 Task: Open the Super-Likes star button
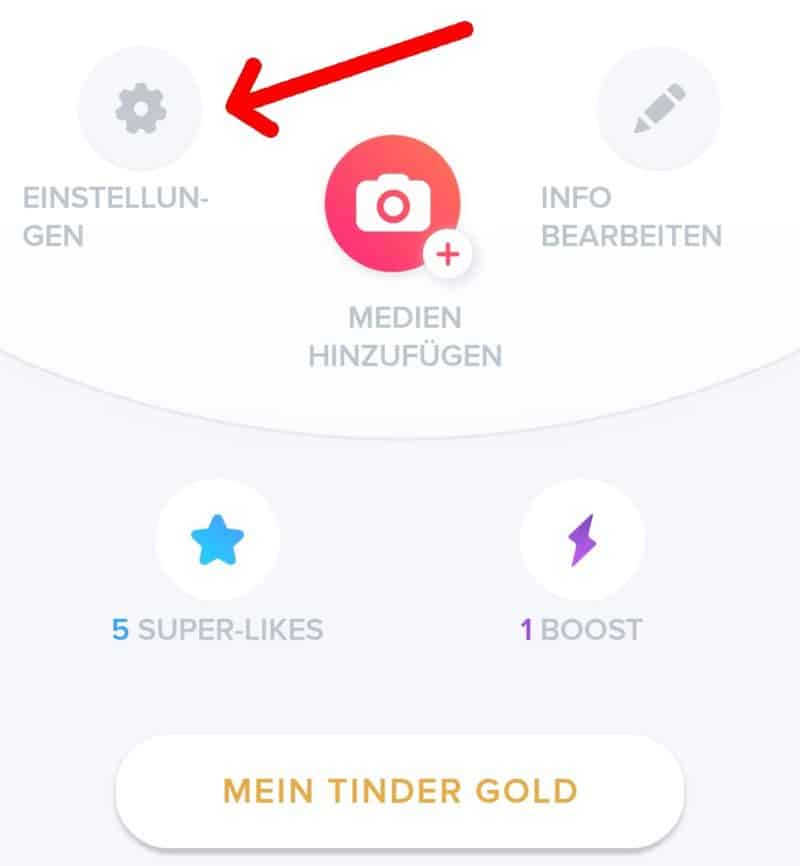(x=217, y=541)
